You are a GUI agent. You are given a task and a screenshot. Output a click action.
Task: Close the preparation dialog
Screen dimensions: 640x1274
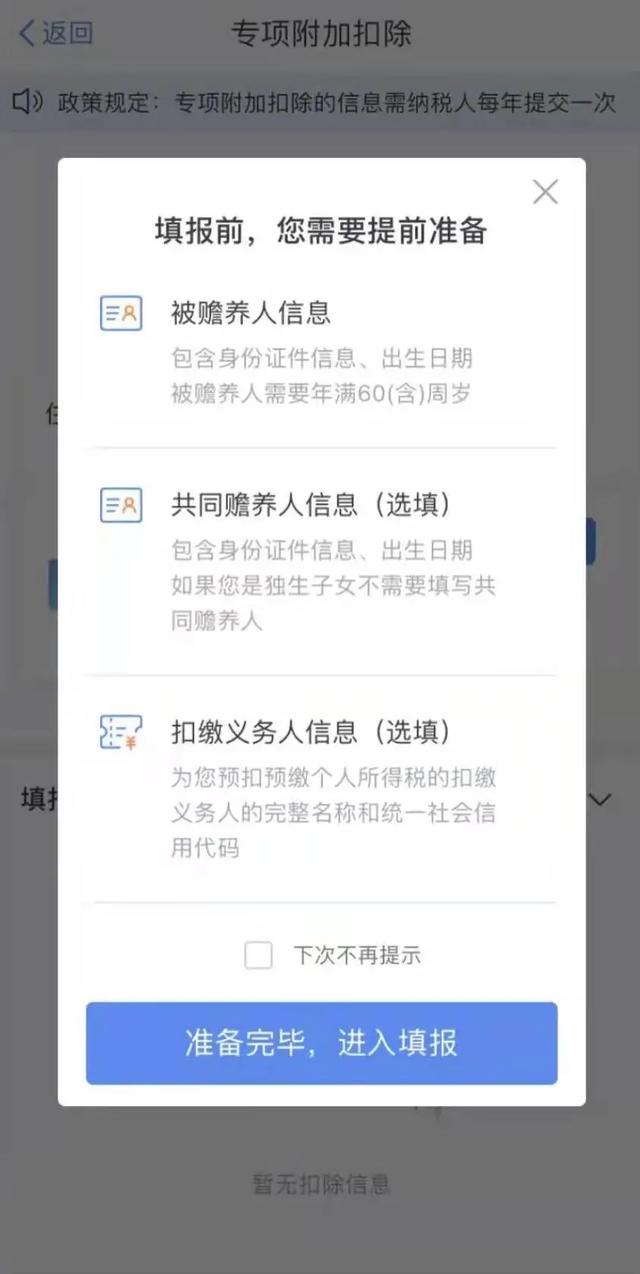[x=545, y=192]
